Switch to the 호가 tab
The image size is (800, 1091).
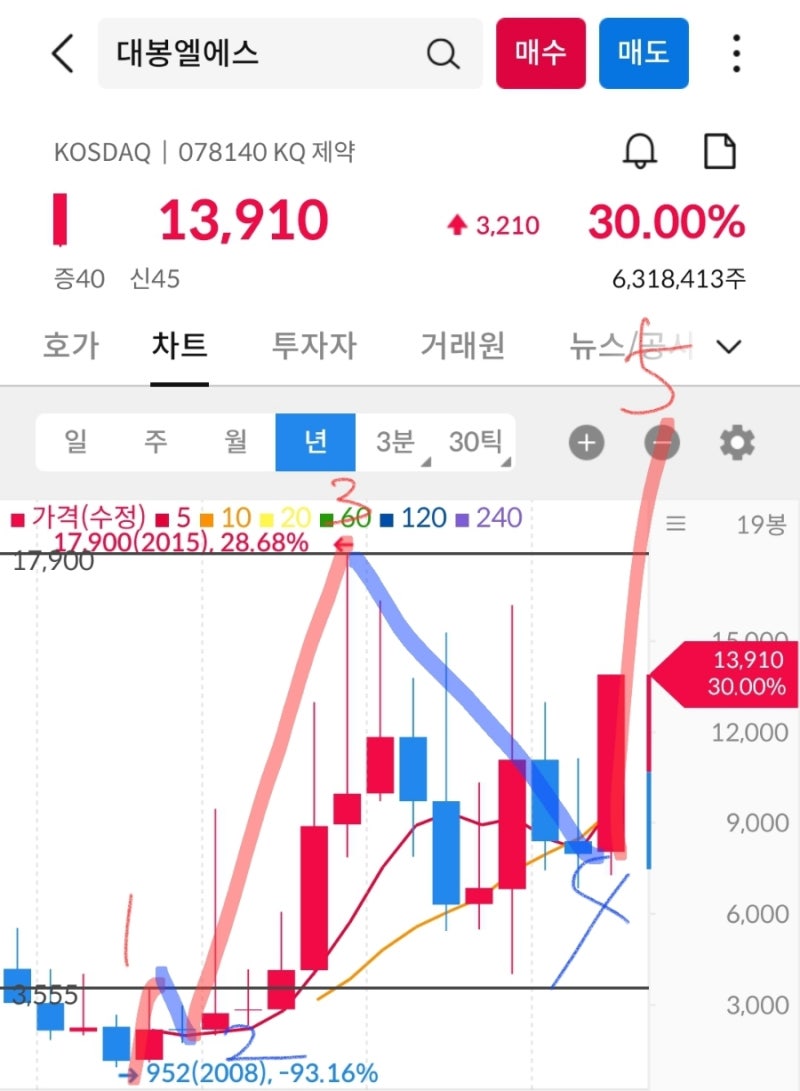(72, 345)
